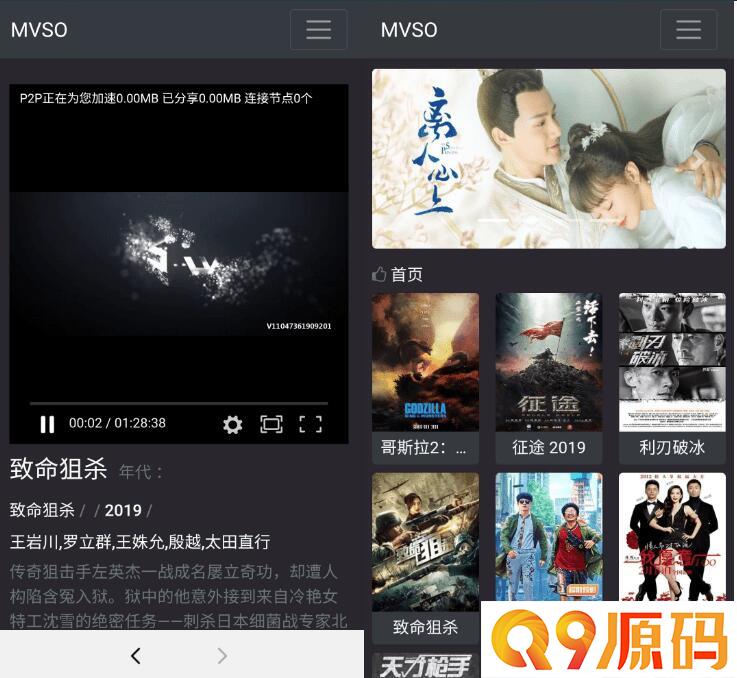The height and width of the screenshot is (678, 737).
Task: Open the 征途 2019 movie card
Action: click(548, 375)
